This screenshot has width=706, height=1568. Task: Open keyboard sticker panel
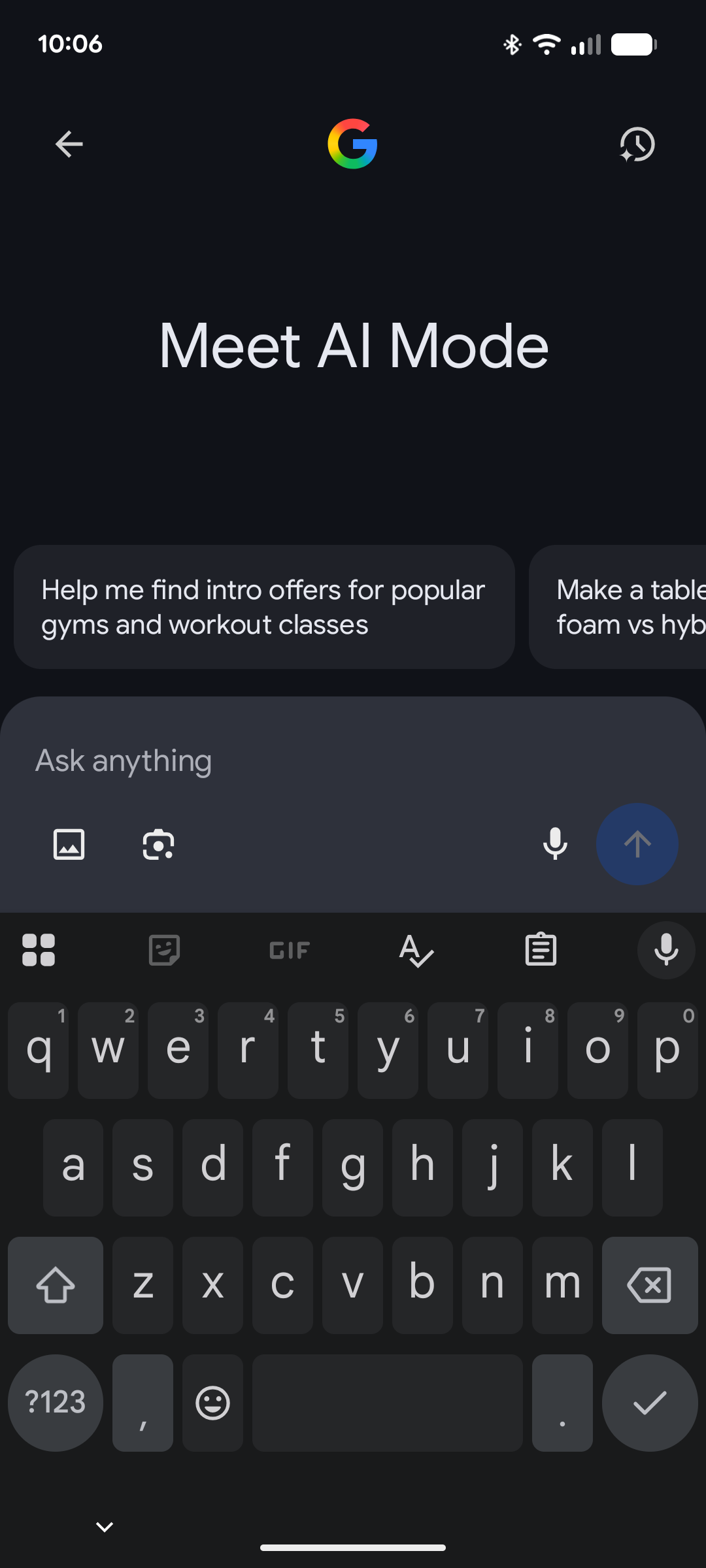pos(164,950)
